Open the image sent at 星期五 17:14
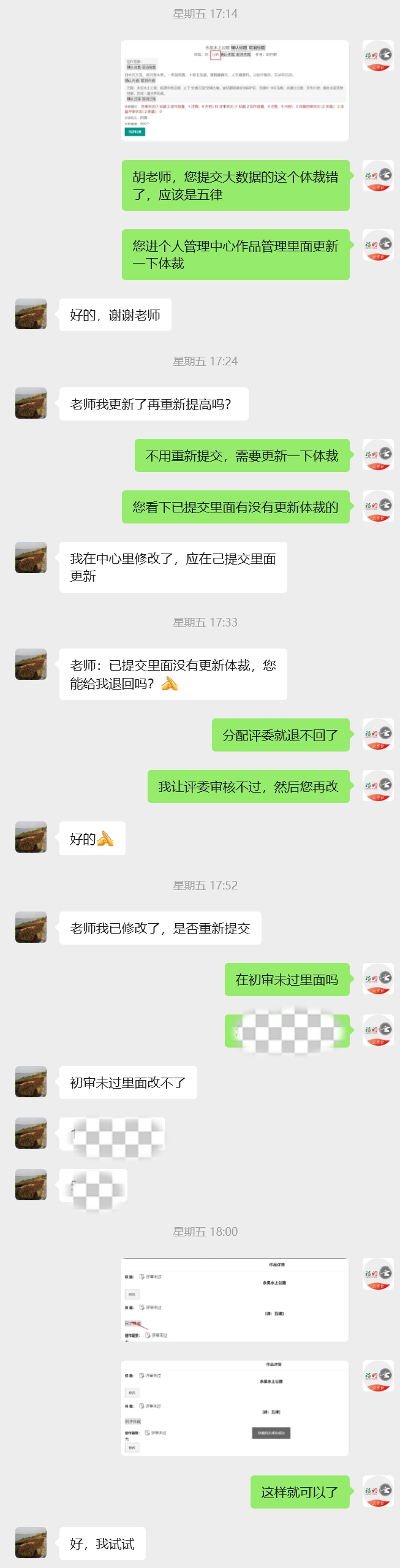Viewport: 400px width, 1568px height. coord(235,91)
